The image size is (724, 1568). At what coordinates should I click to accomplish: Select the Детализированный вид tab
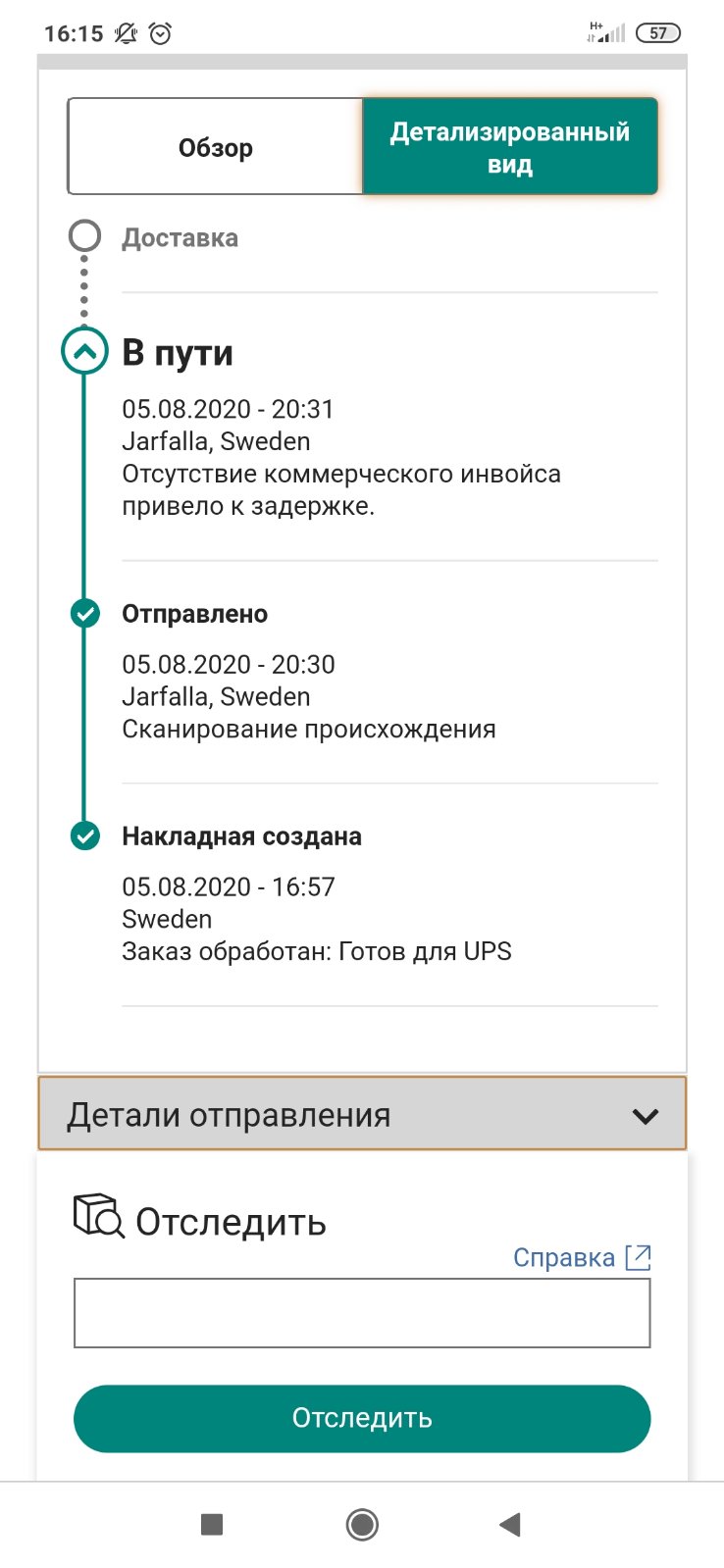coord(510,147)
